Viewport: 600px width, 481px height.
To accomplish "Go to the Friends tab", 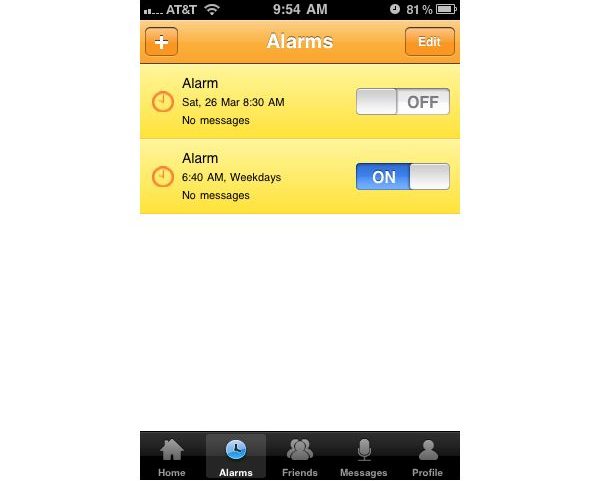I will [300, 457].
